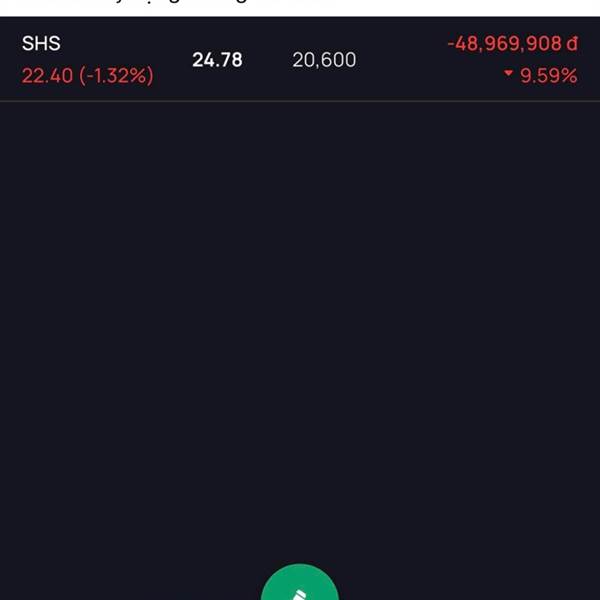Image resolution: width=600 pixels, height=600 pixels.
Task: Tap the green edit floating button
Action: click(300, 587)
